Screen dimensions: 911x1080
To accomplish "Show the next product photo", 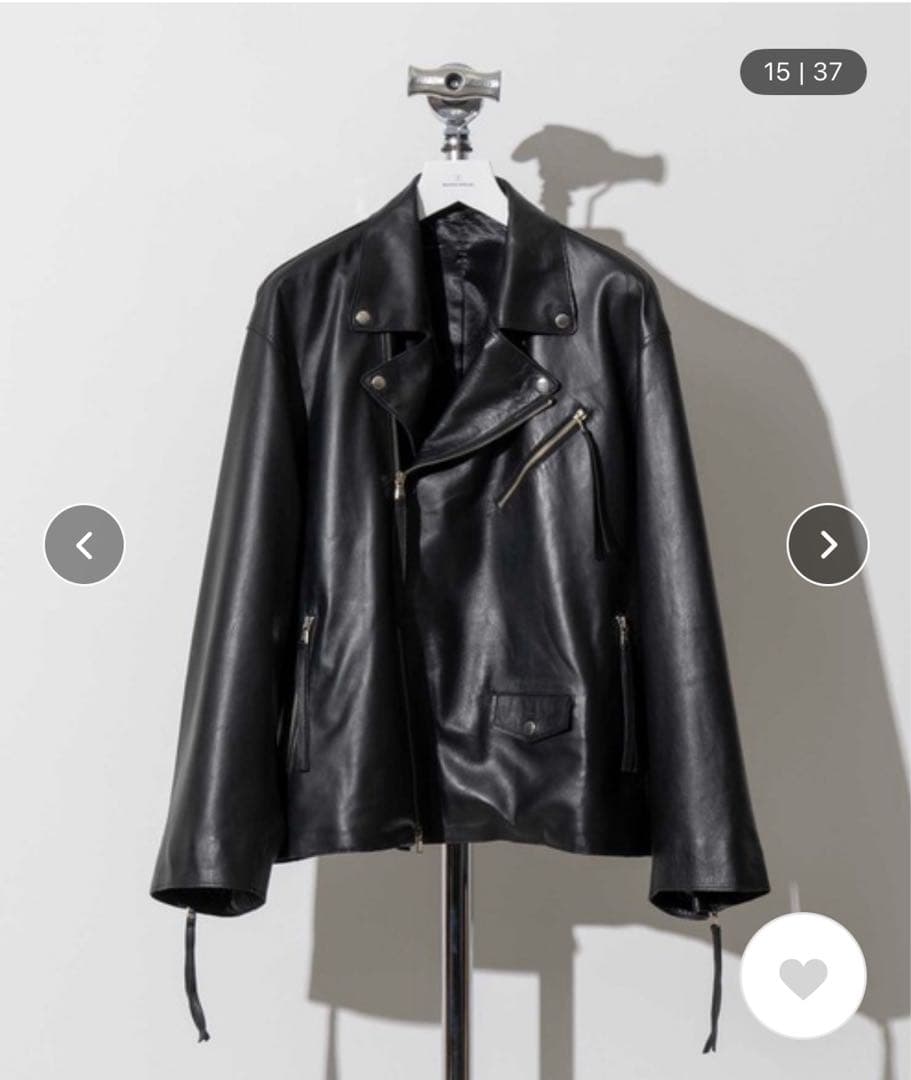I will (x=828, y=544).
